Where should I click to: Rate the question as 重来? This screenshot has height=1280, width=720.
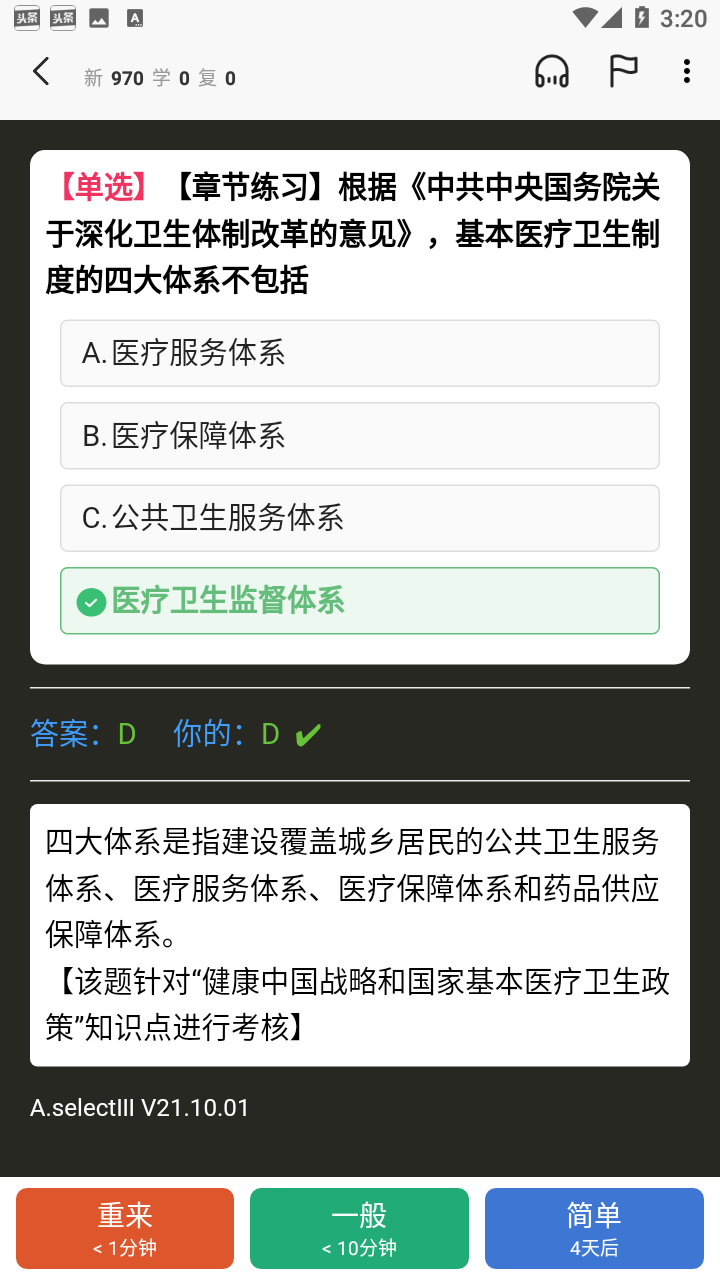(125, 1228)
